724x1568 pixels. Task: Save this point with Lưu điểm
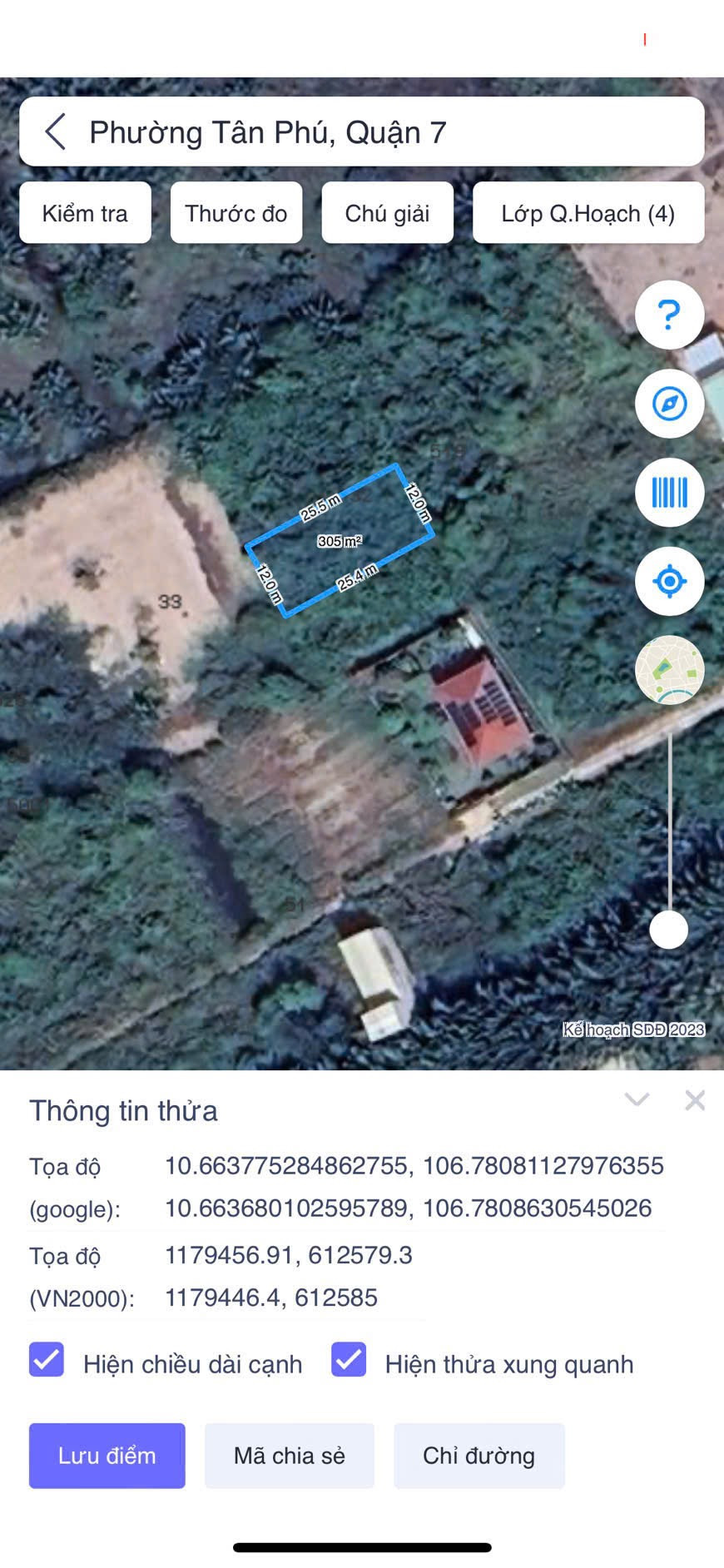tap(107, 1456)
